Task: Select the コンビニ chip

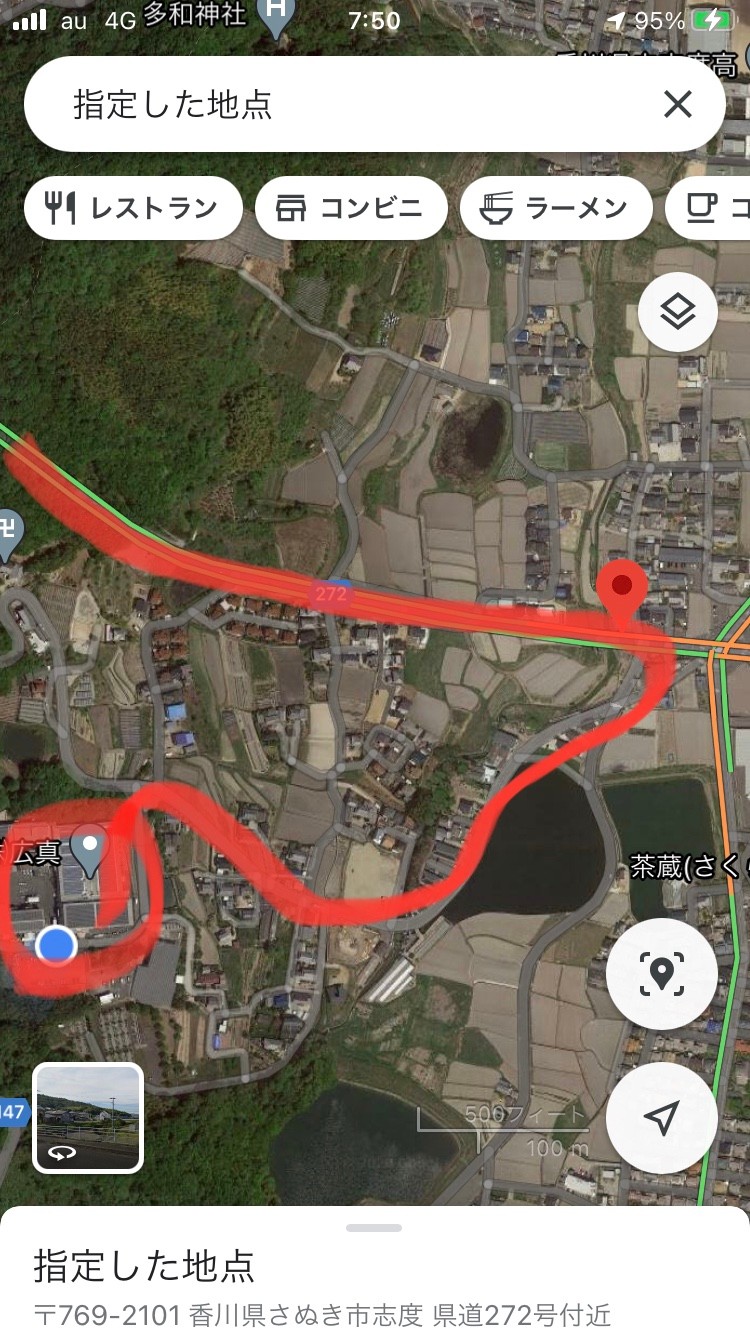Action: pos(351,208)
